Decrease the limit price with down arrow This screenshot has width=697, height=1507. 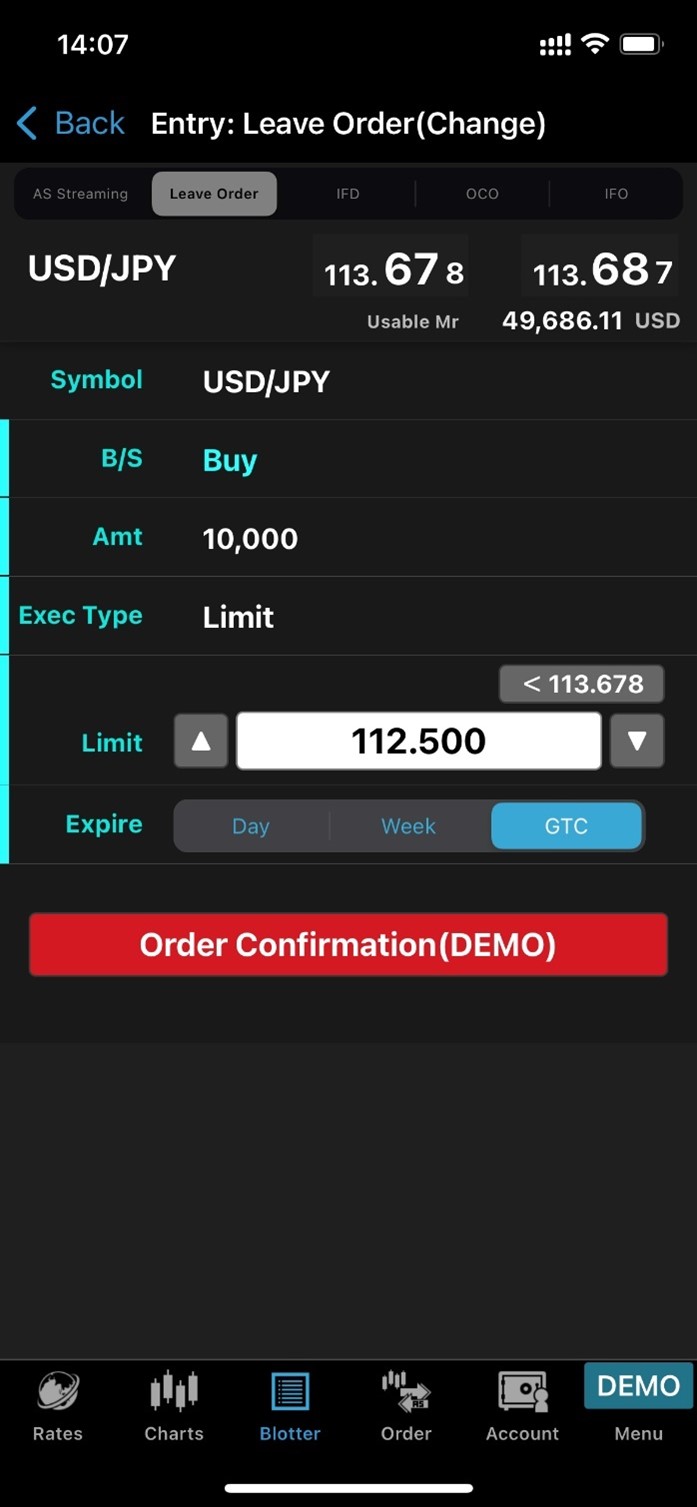click(x=636, y=741)
